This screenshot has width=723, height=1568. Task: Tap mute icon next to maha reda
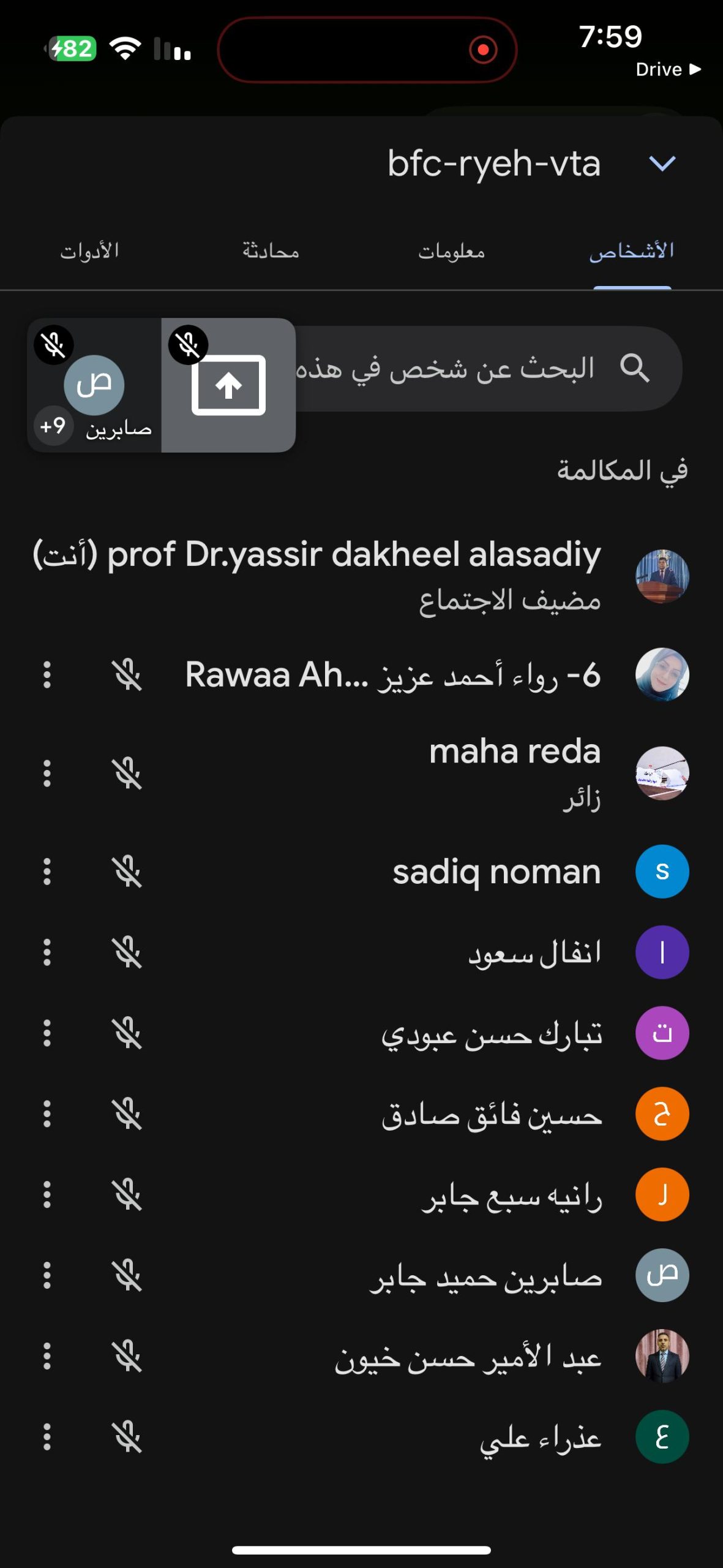127,773
